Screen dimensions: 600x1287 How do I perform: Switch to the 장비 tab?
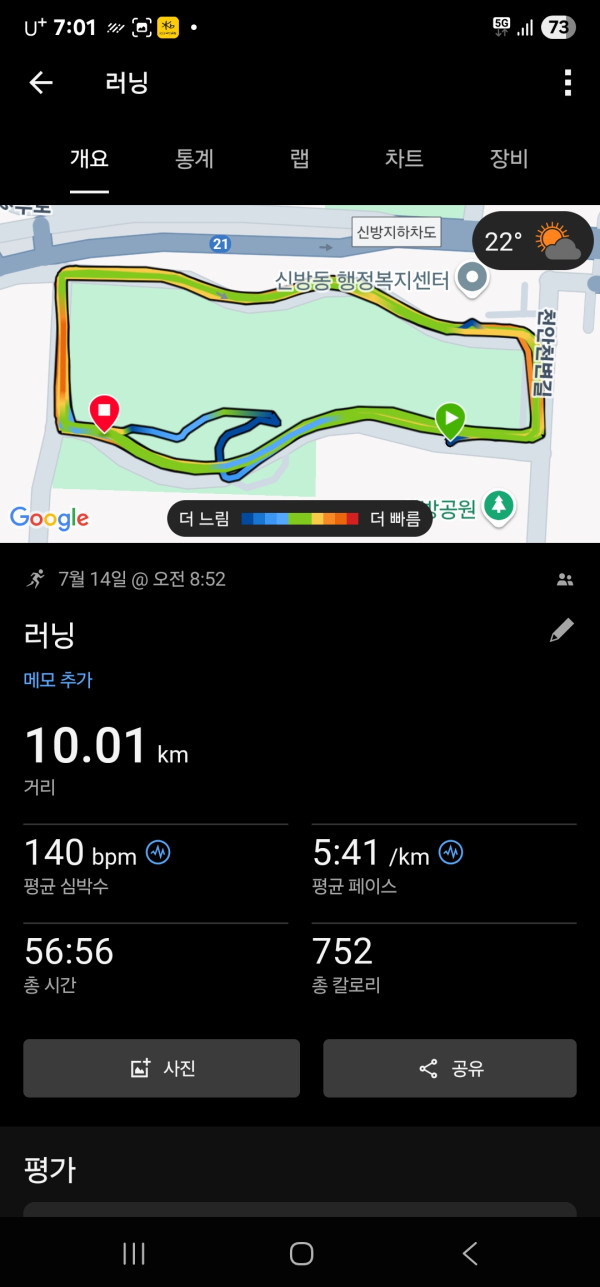[x=508, y=159]
